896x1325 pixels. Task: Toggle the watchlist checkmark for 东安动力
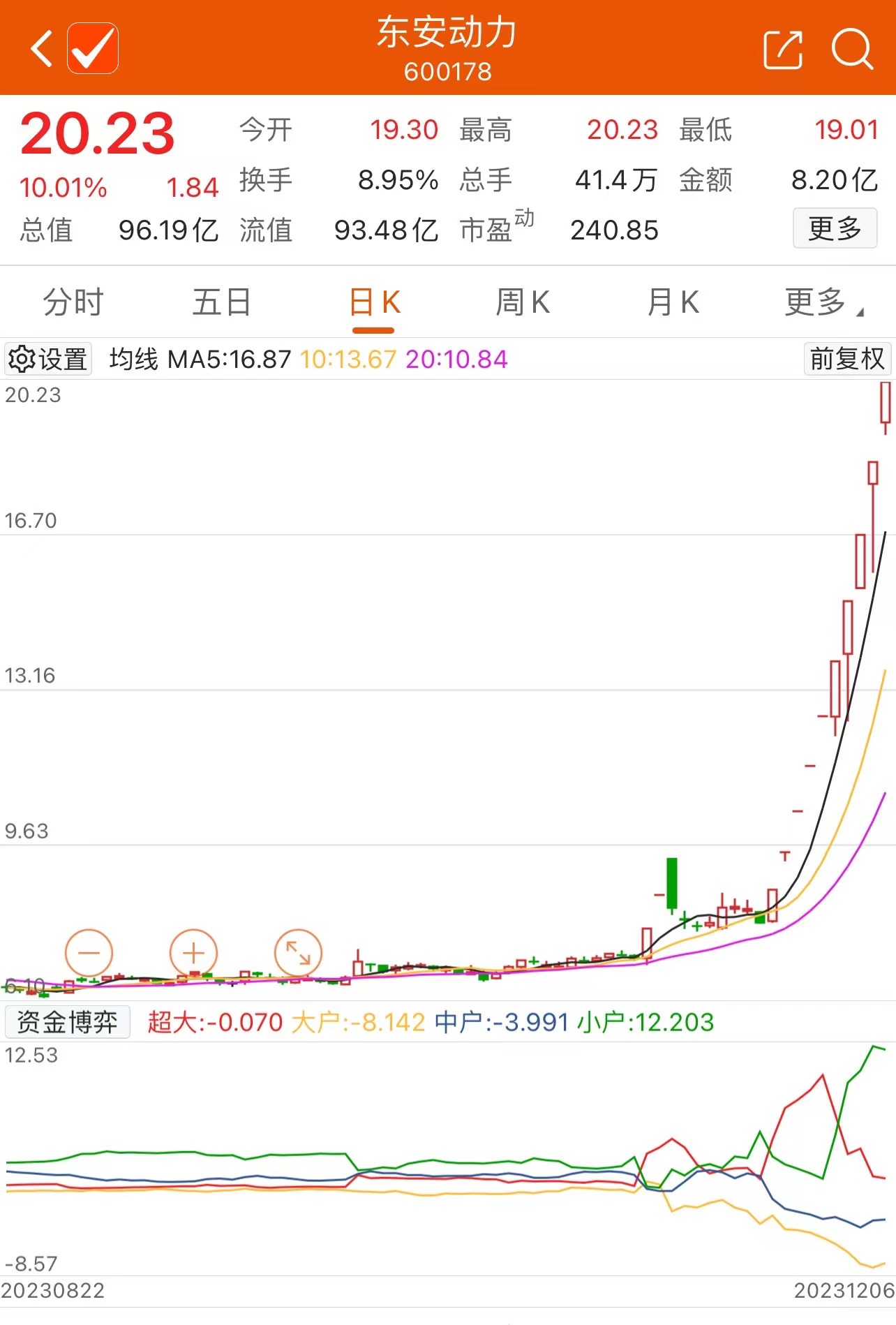coord(93,49)
